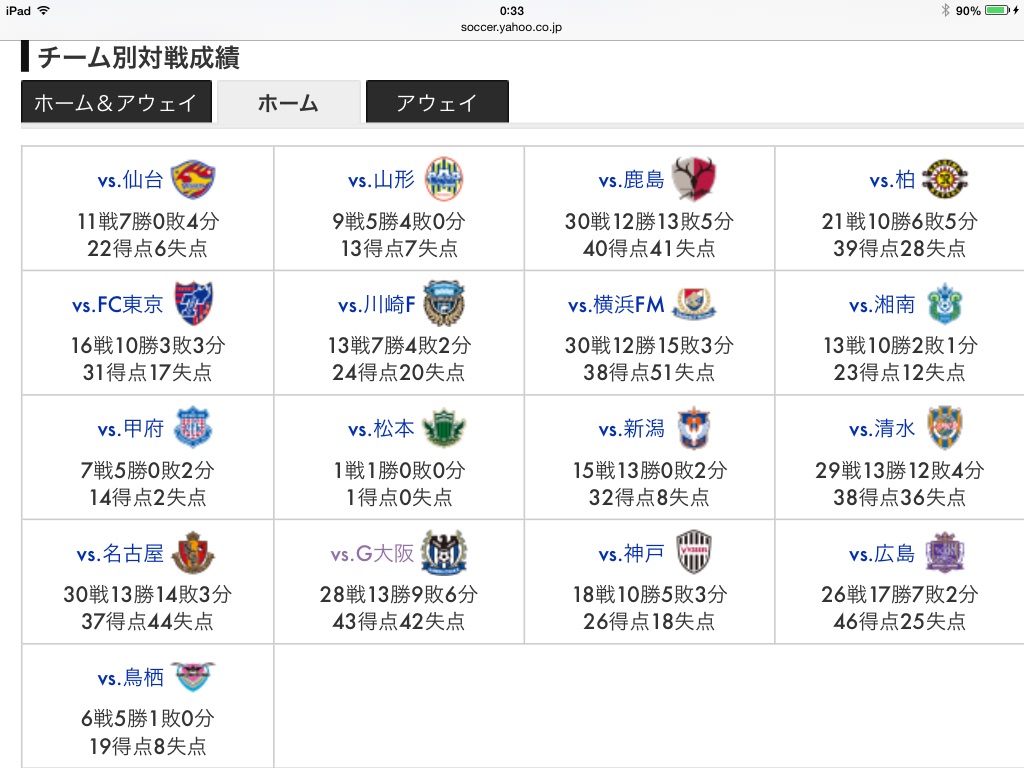This screenshot has width=1024, height=768.
Task: Switch to the アウェイ tab
Action: 437,103
